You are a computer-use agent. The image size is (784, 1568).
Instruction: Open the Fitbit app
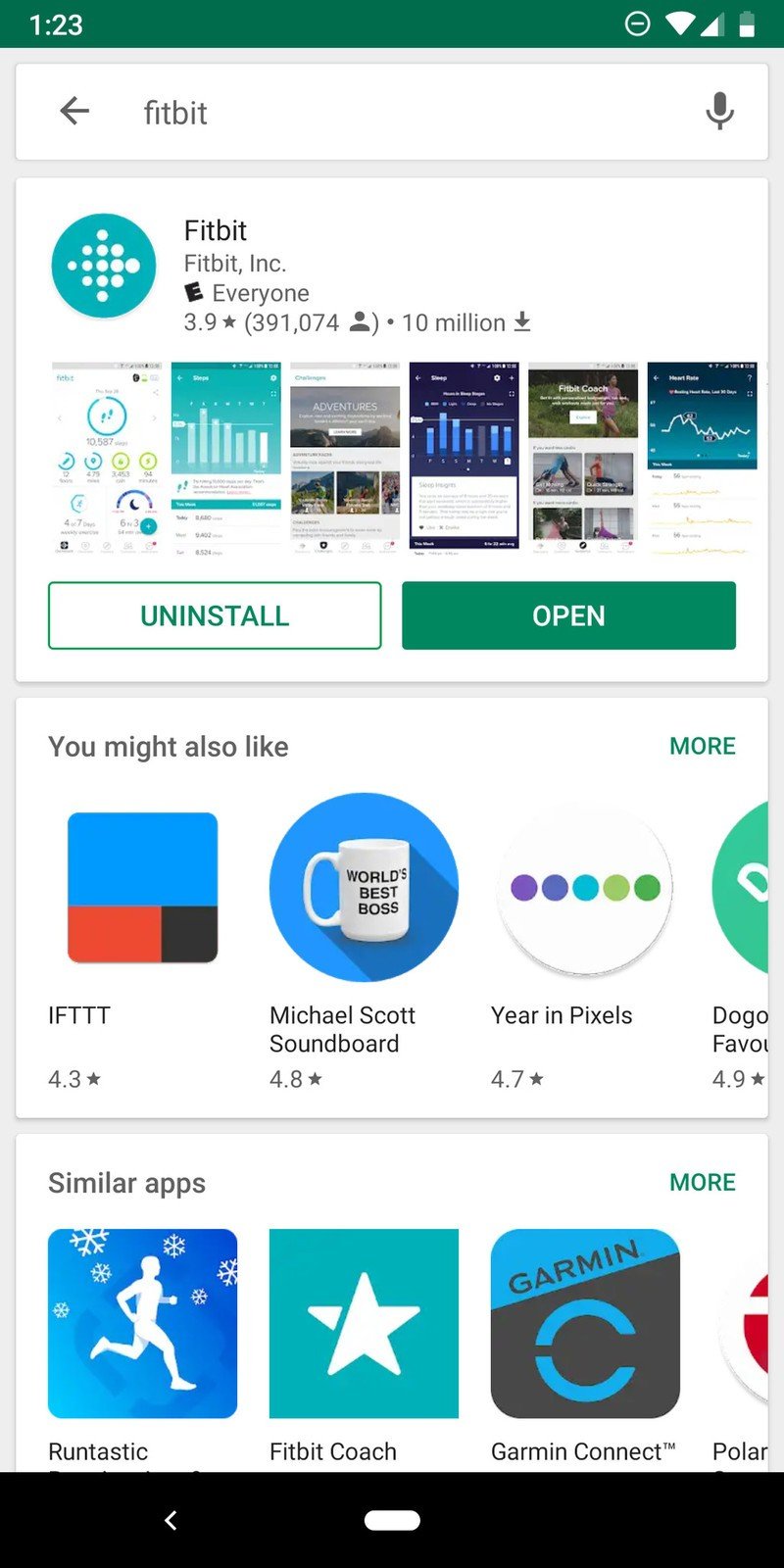[568, 615]
